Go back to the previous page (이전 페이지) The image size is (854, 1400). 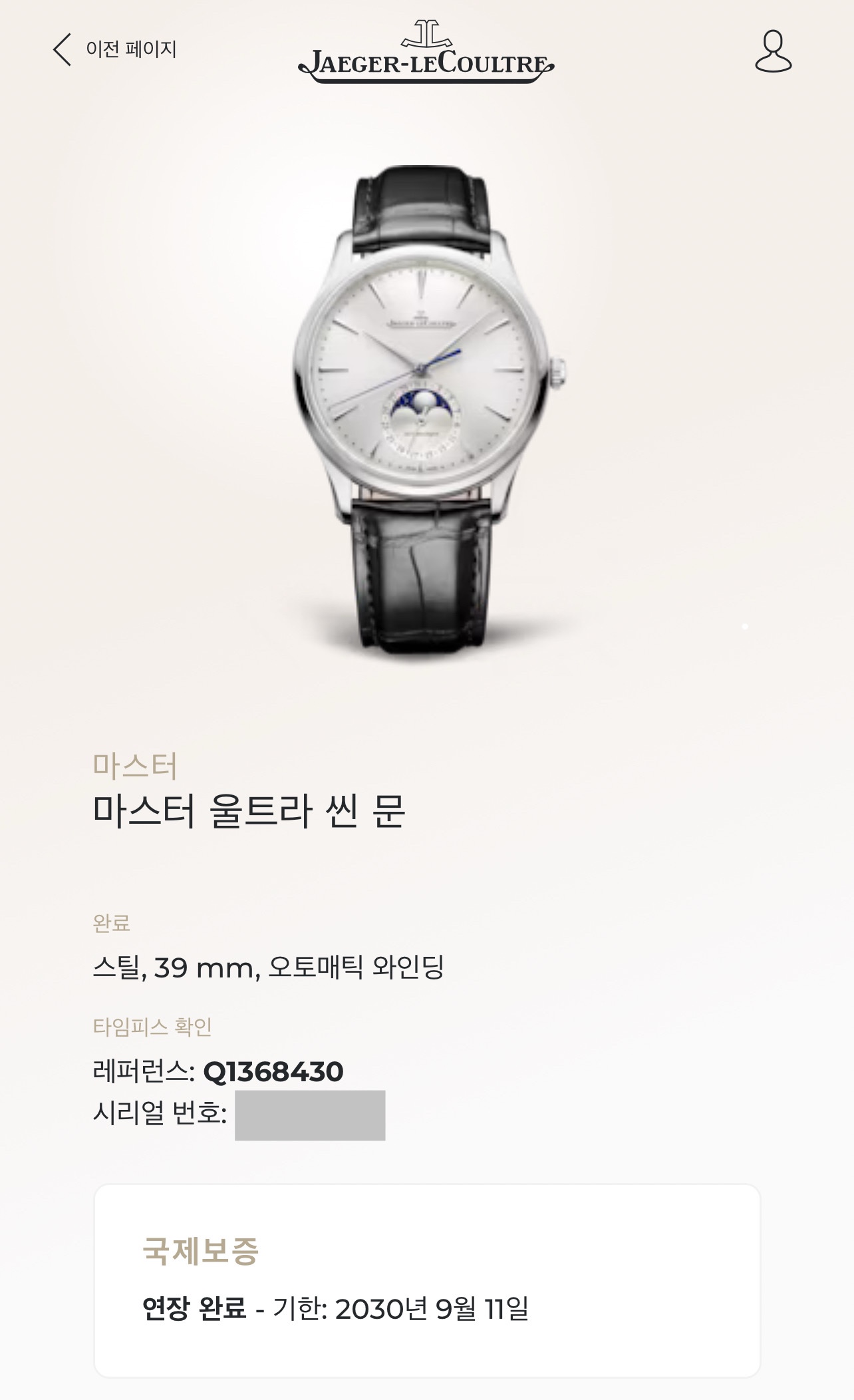point(114,50)
